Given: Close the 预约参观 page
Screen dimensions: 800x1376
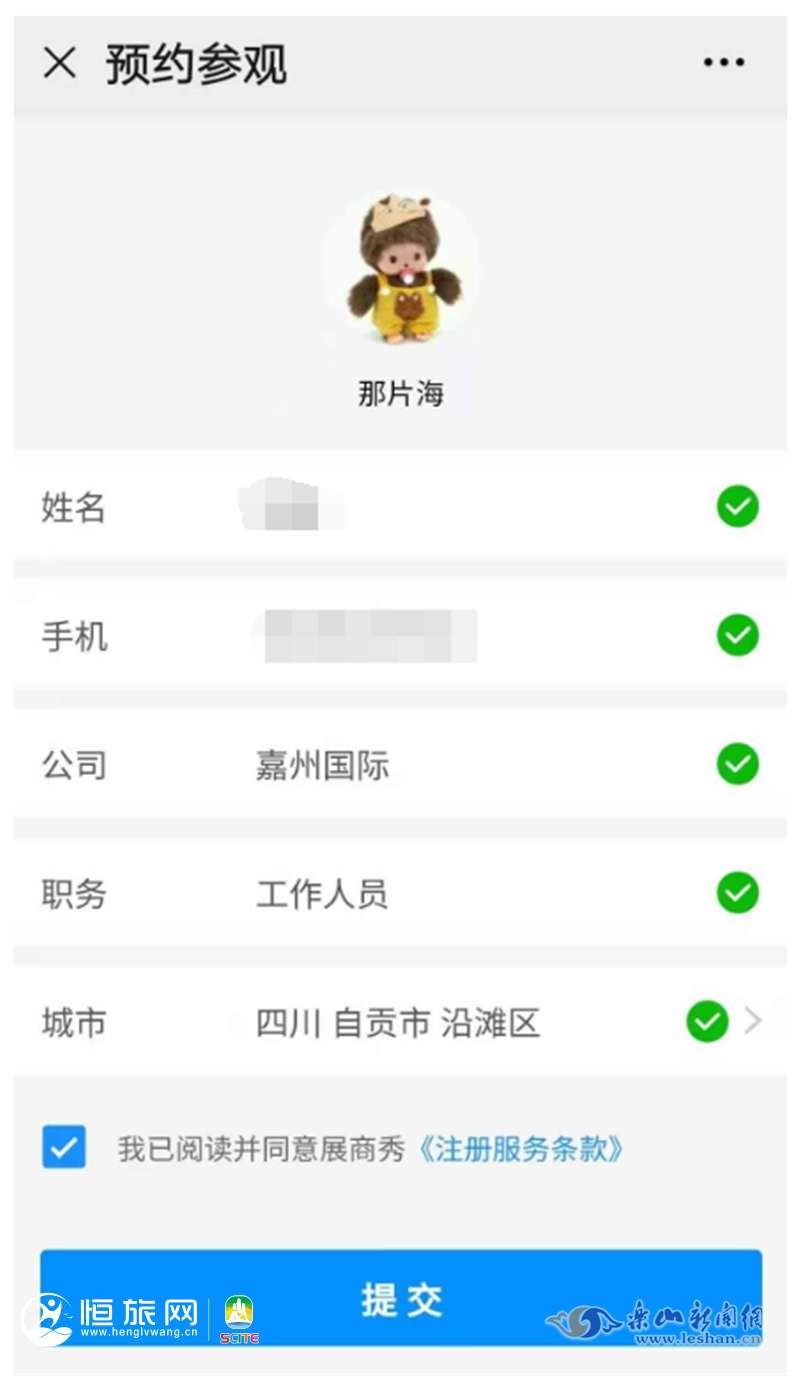Looking at the screenshot, I should tap(59, 63).
